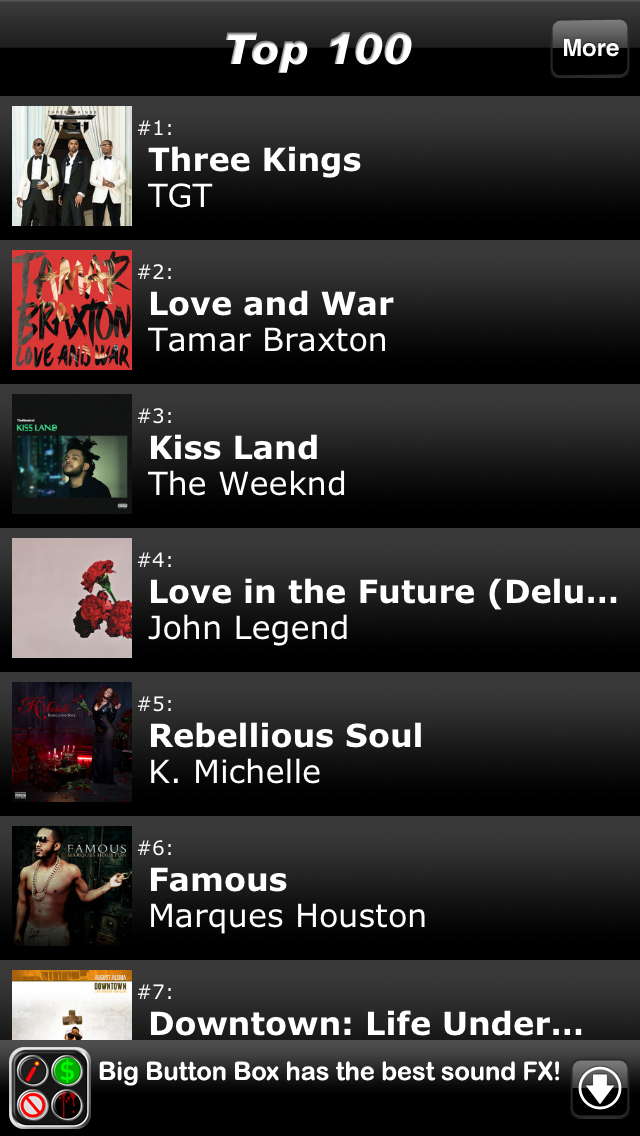Screen dimensions: 640x1136
Task: Open the More button
Action: pyautogui.click(x=590, y=48)
